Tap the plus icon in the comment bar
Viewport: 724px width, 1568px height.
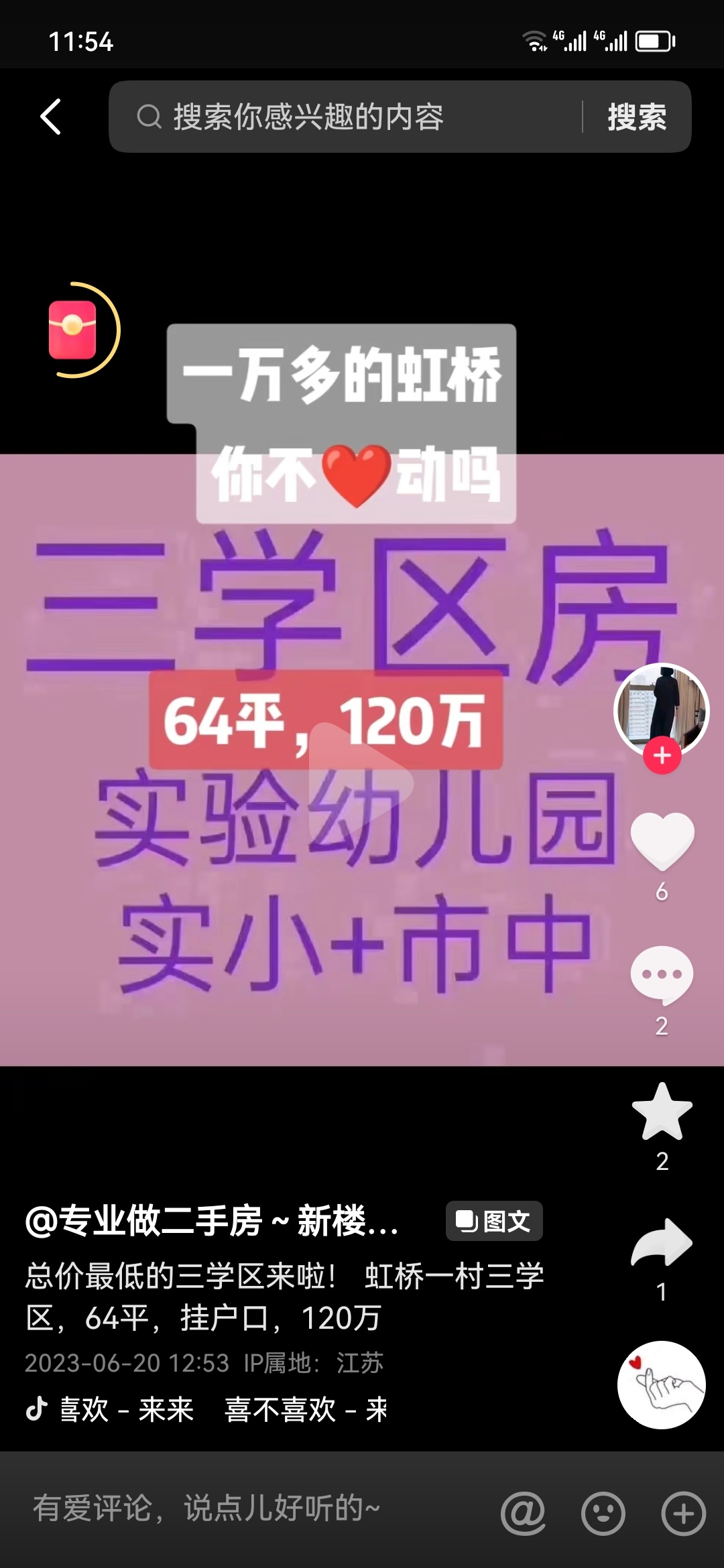point(683,1513)
